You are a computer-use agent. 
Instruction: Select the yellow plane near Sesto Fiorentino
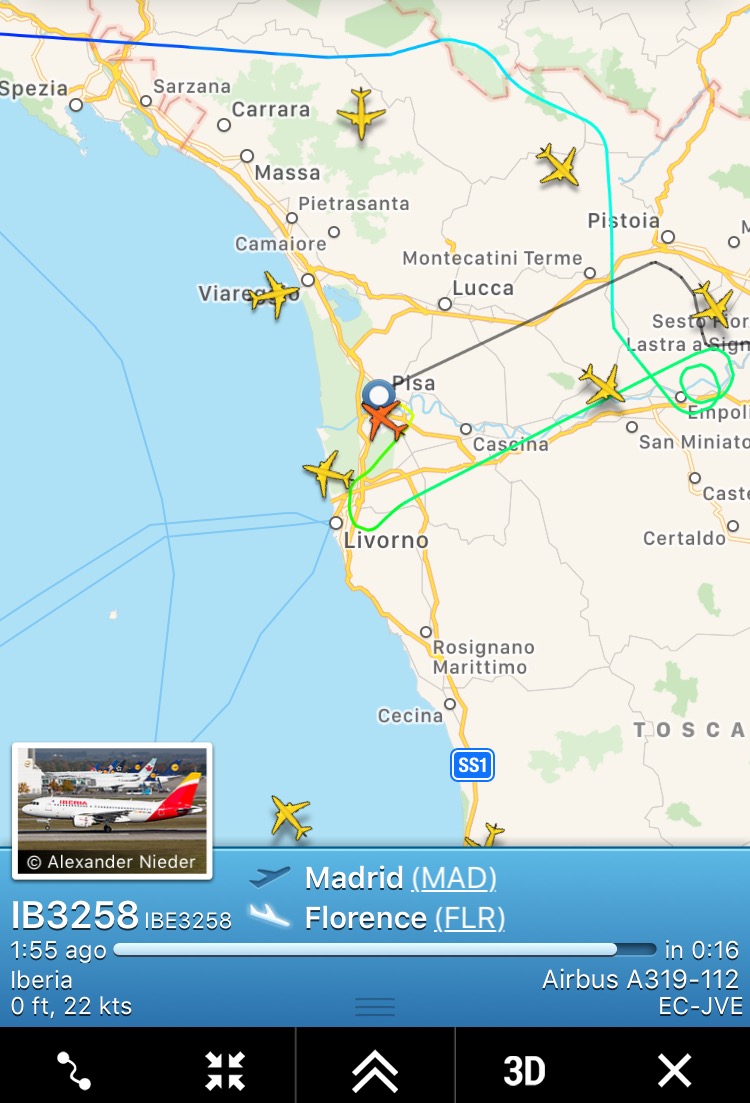click(712, 304)
